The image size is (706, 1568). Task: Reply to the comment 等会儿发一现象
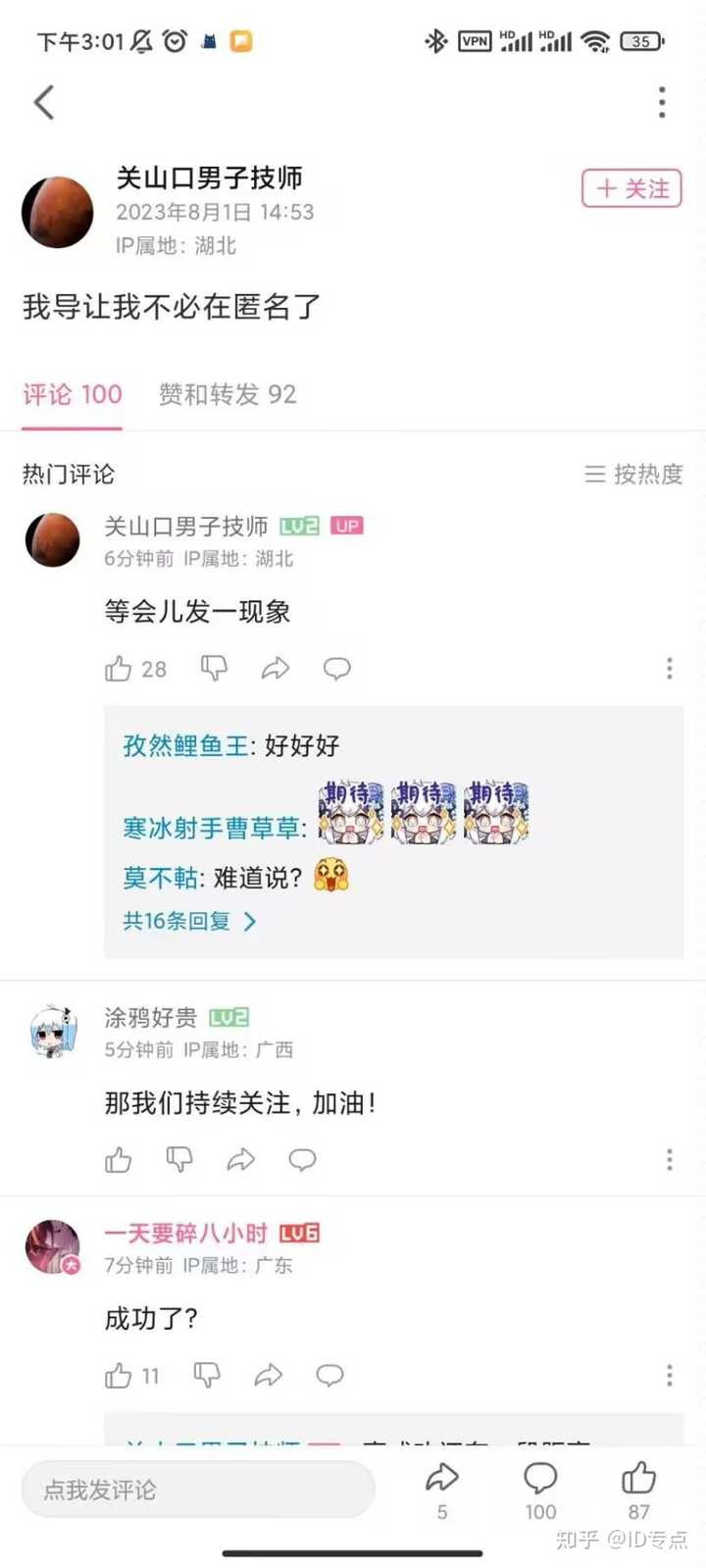coord(337,669)
